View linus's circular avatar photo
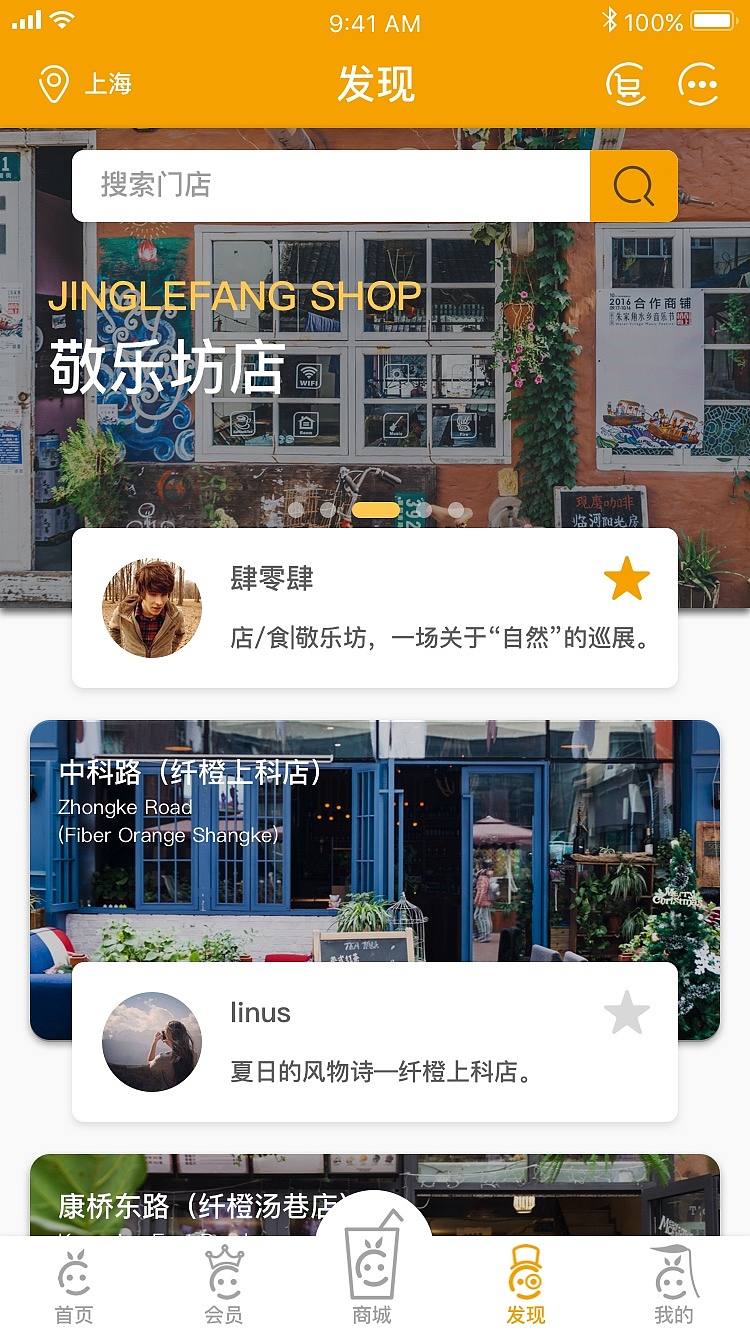Screen dimensions: 750x1334 coord(151,1042)
